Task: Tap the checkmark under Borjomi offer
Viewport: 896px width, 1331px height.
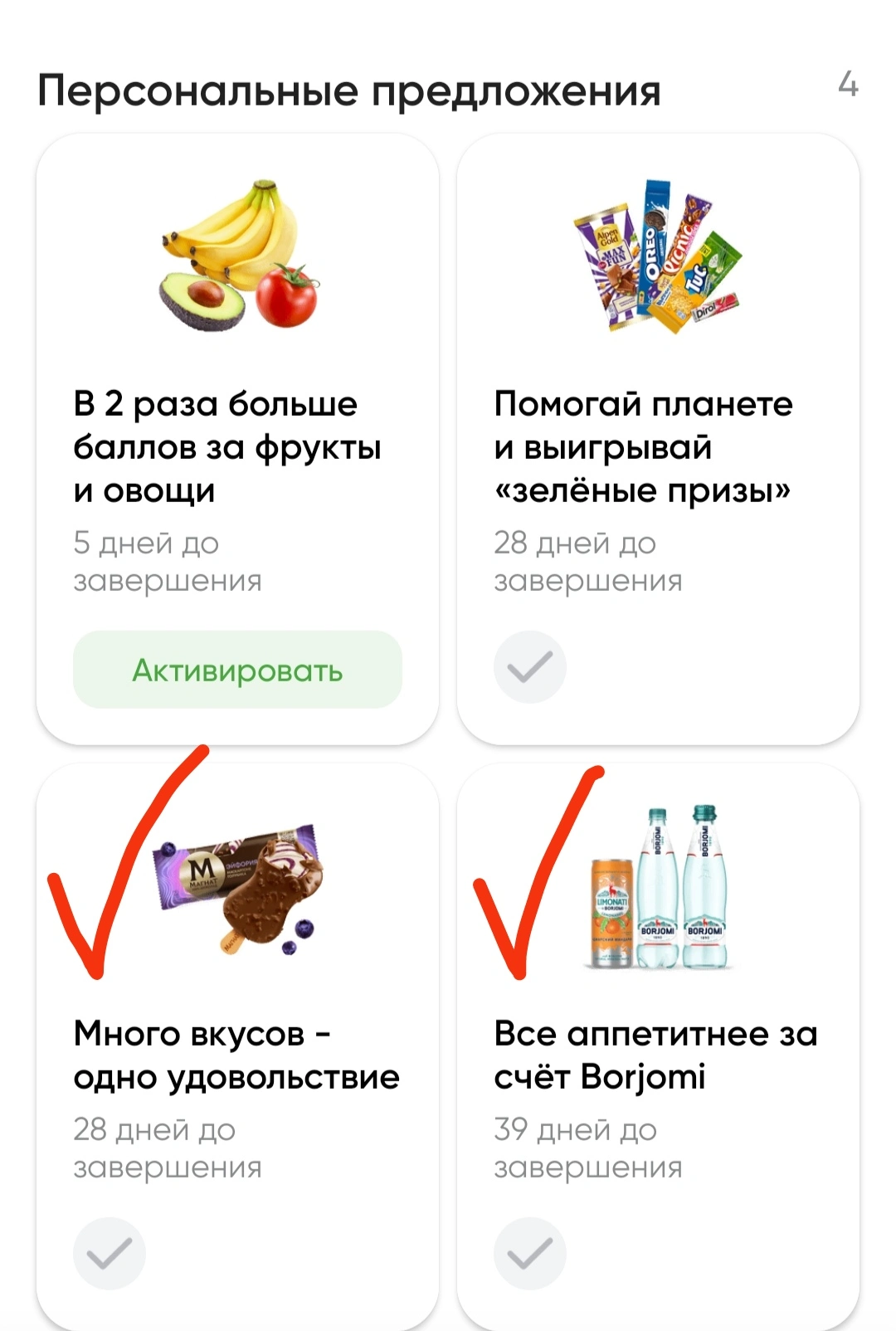Action: [530, 1254]
